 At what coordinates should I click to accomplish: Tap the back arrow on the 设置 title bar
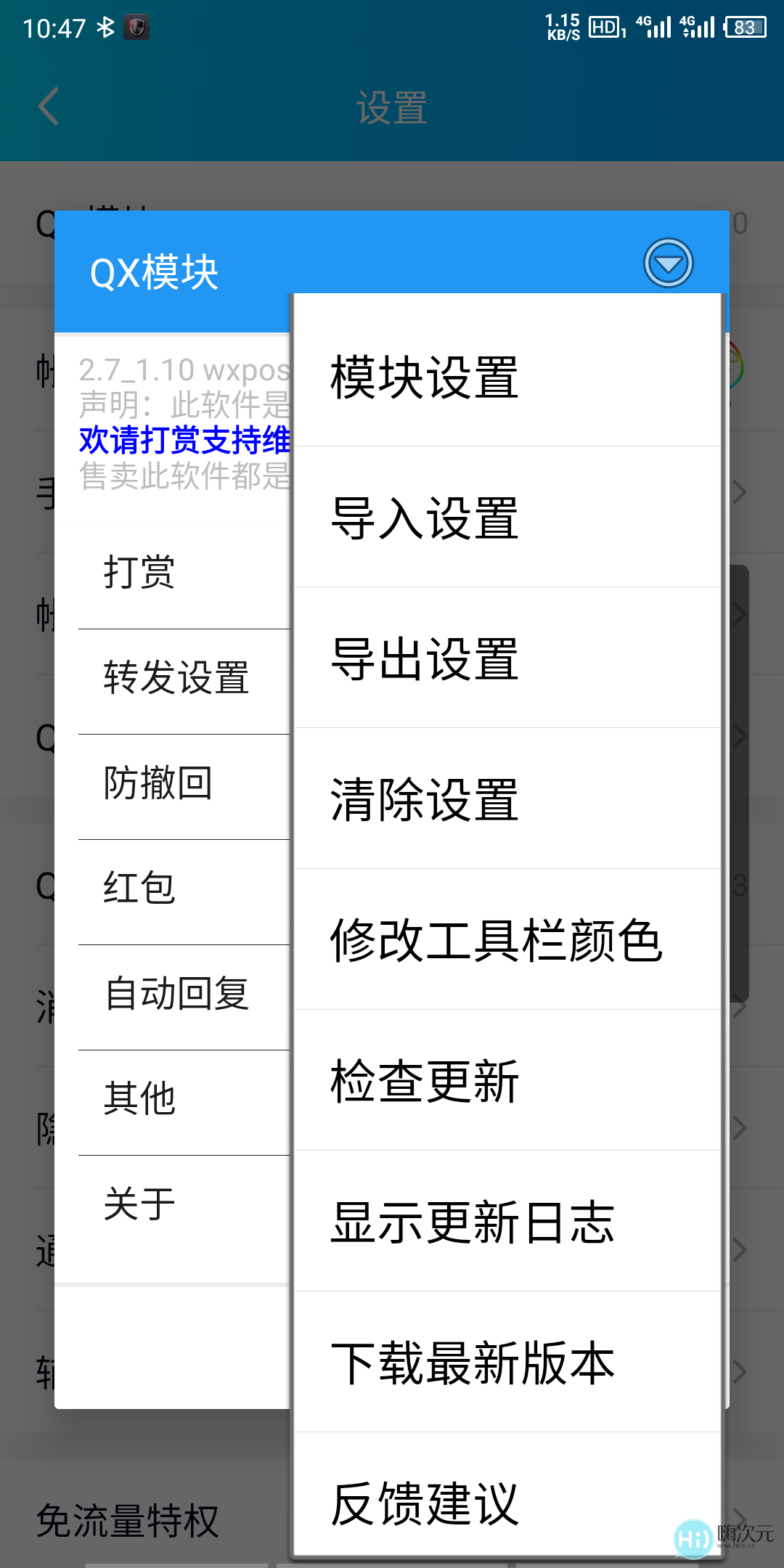(48, 107)
